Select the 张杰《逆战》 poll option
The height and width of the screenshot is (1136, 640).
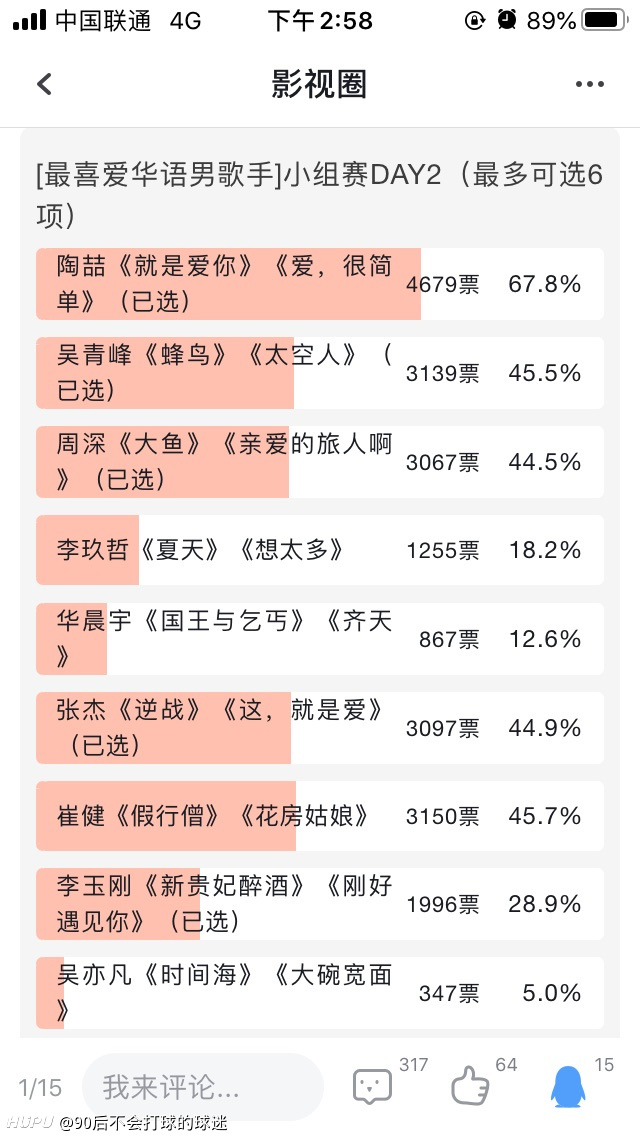pyautogui.click(x=320, y=727)
